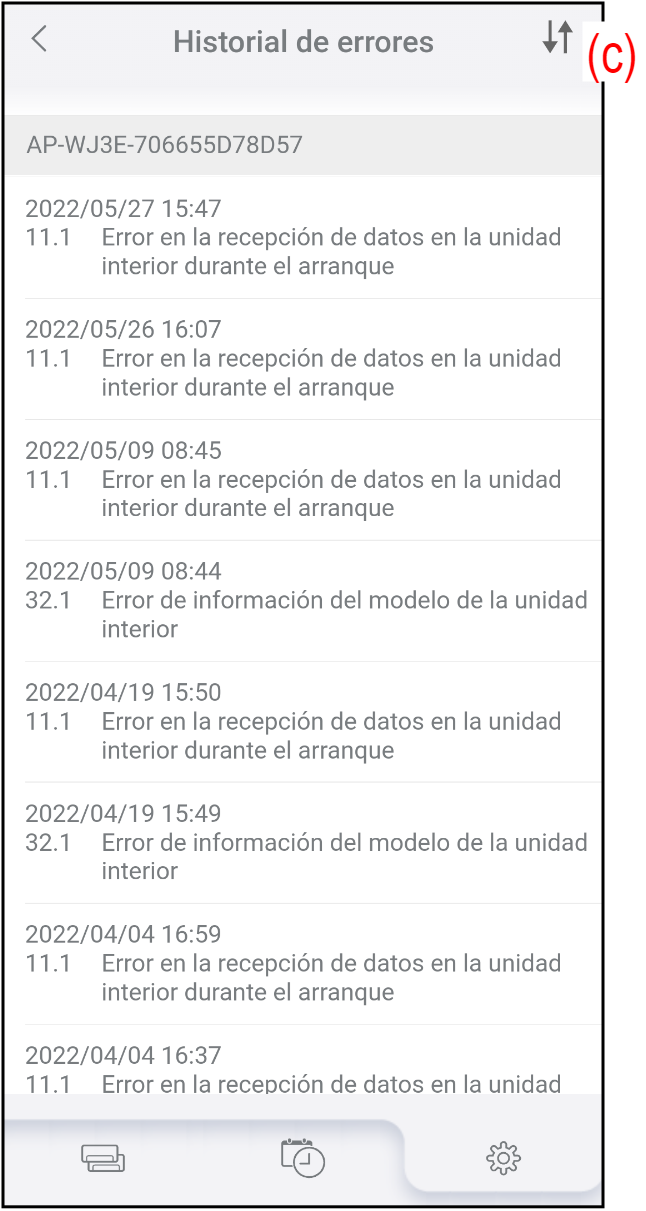Image resolution: width=646 pixels, height=1211 pixels.
Task: Switch to the devices tab
Action: pyautogui.click(x=103, y=1158)
